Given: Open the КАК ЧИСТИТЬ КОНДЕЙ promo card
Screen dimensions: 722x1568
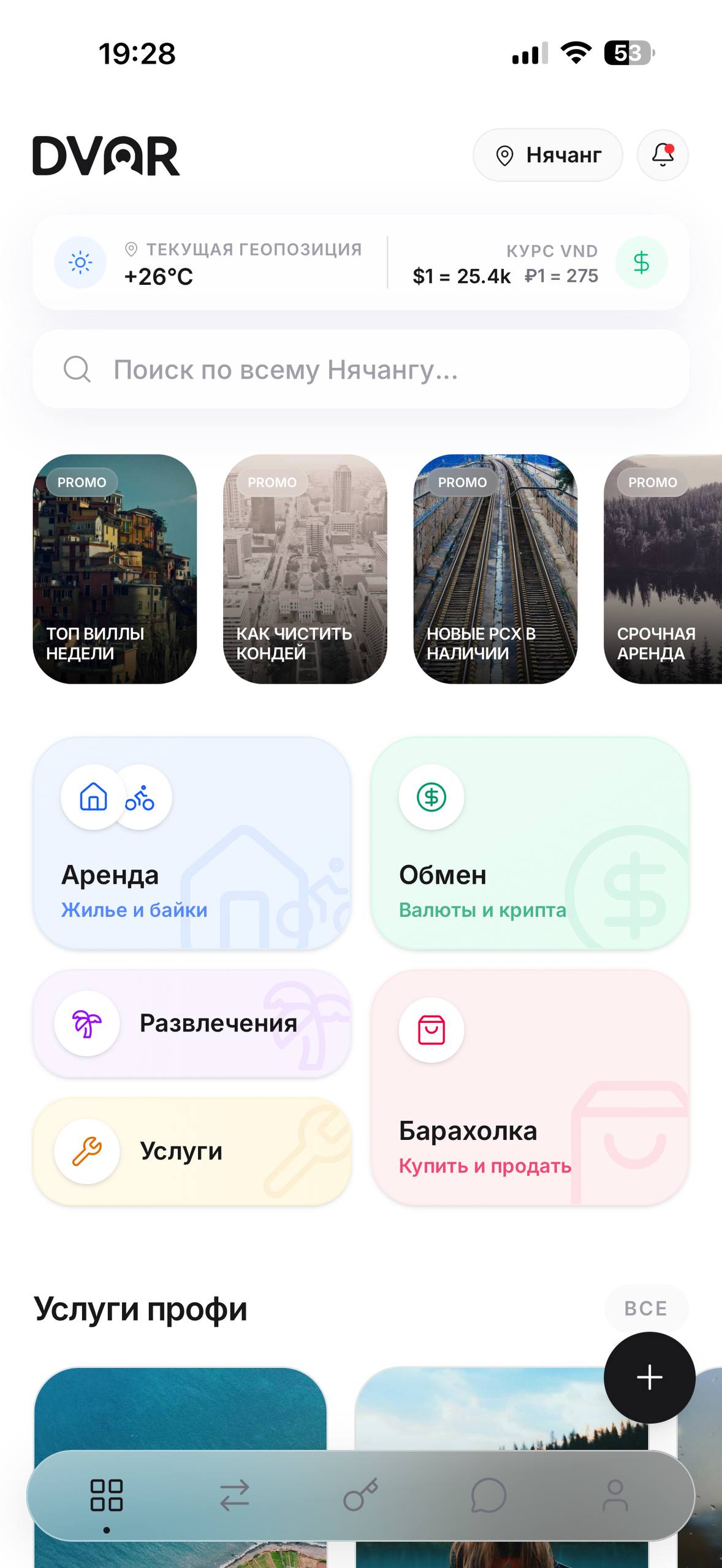Looking at the screenshot, I should pyautogui.click(x=305, y=570).
